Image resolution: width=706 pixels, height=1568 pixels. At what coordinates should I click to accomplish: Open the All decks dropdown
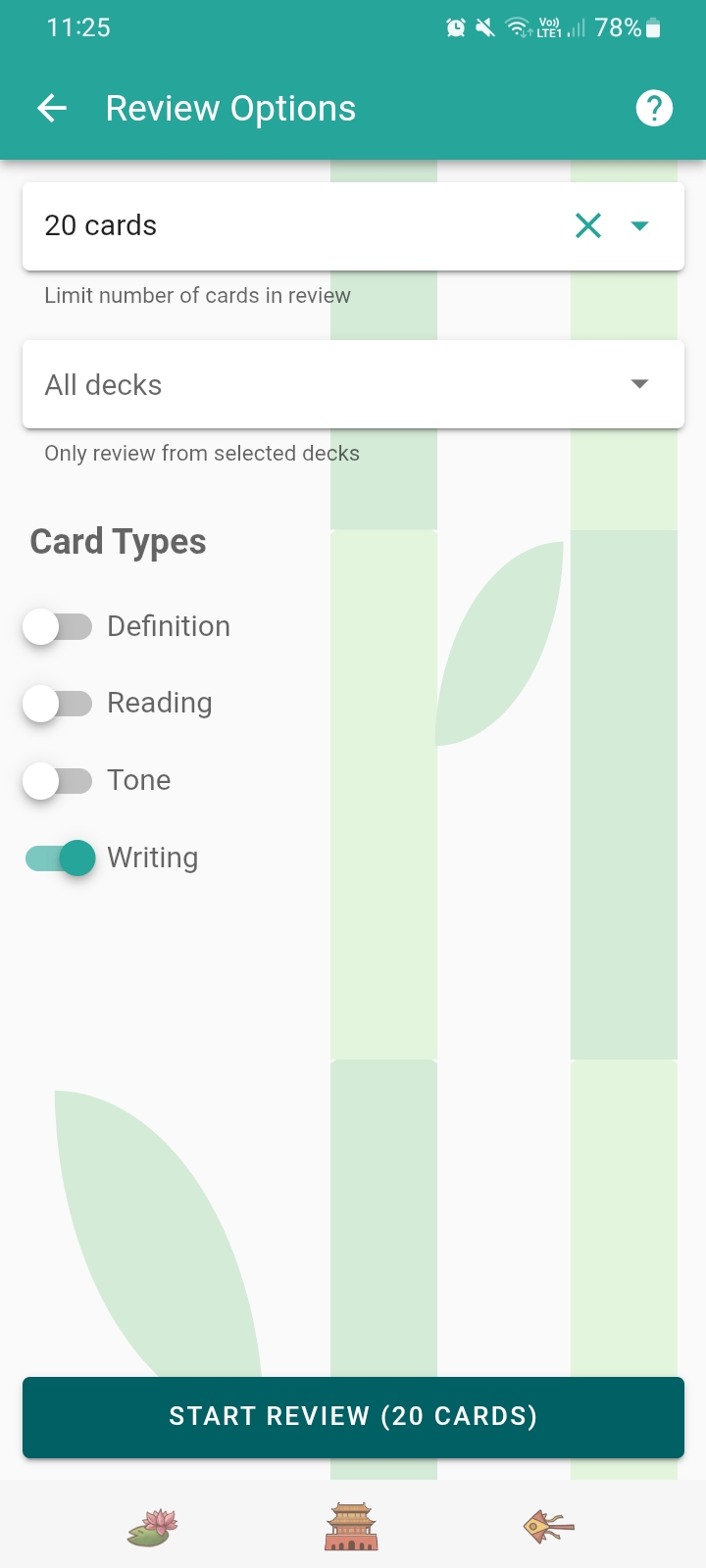(x=353, y=384)
